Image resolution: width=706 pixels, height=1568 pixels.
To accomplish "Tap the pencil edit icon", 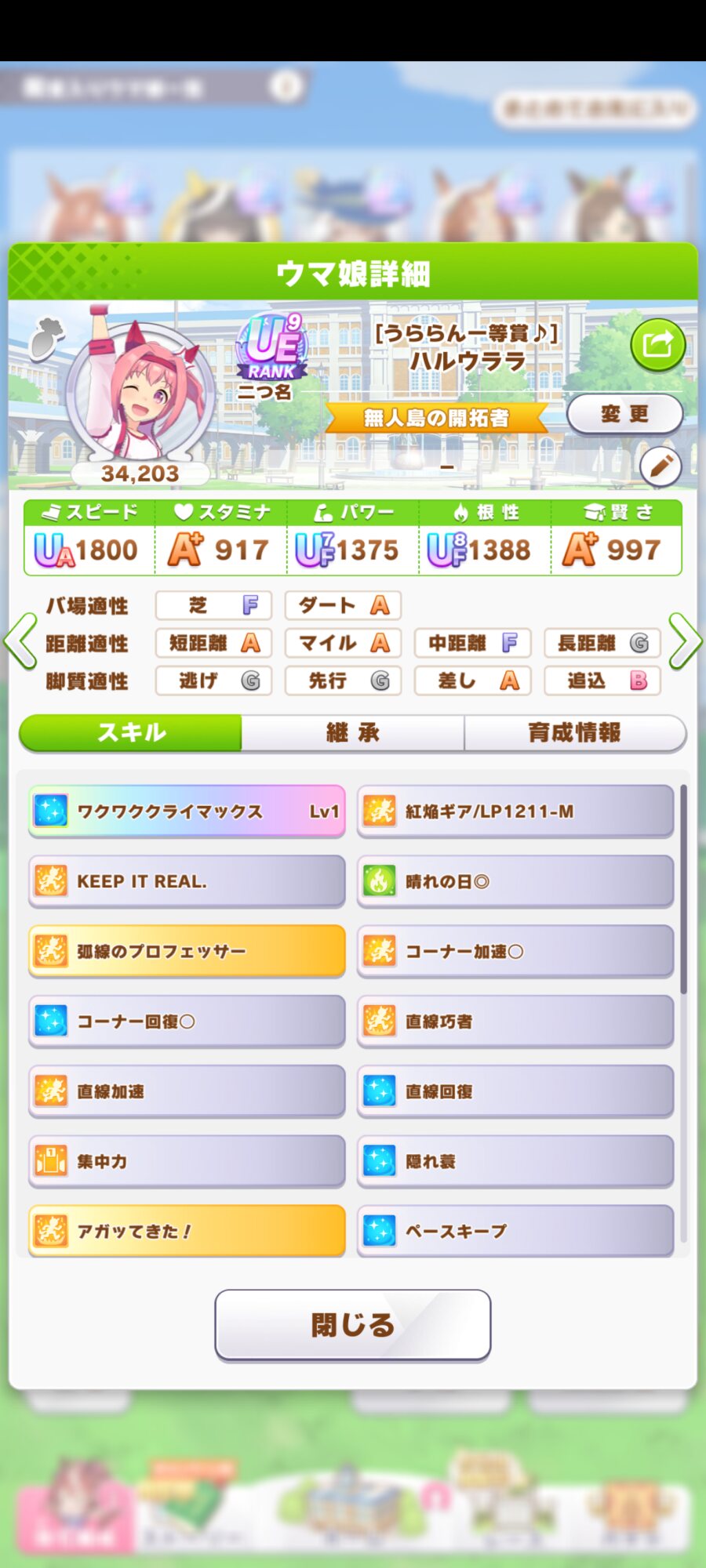I will (661, 467).
